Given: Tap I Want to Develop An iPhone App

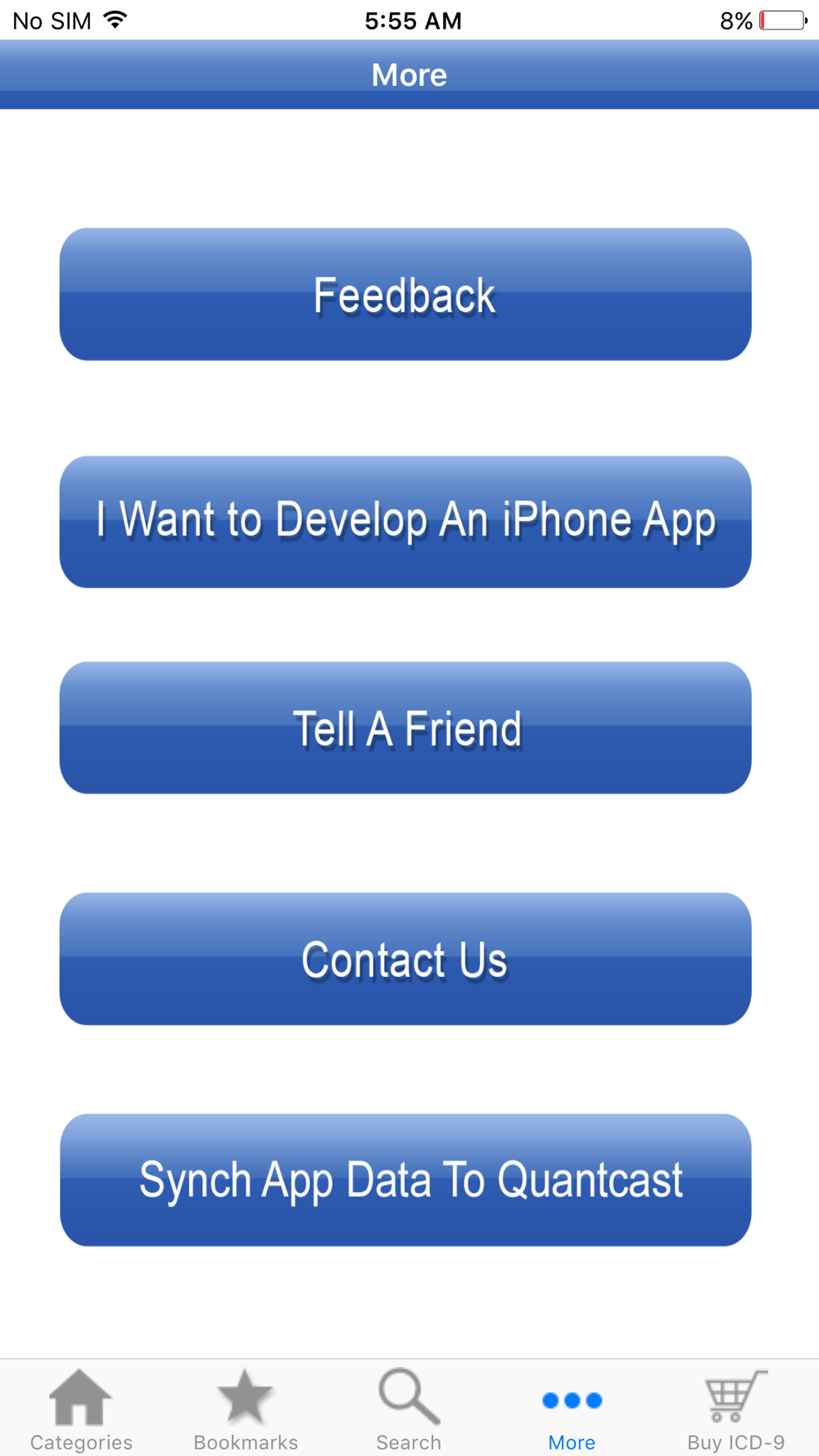Looking at the screenshot, I should (x=405, y=522).
